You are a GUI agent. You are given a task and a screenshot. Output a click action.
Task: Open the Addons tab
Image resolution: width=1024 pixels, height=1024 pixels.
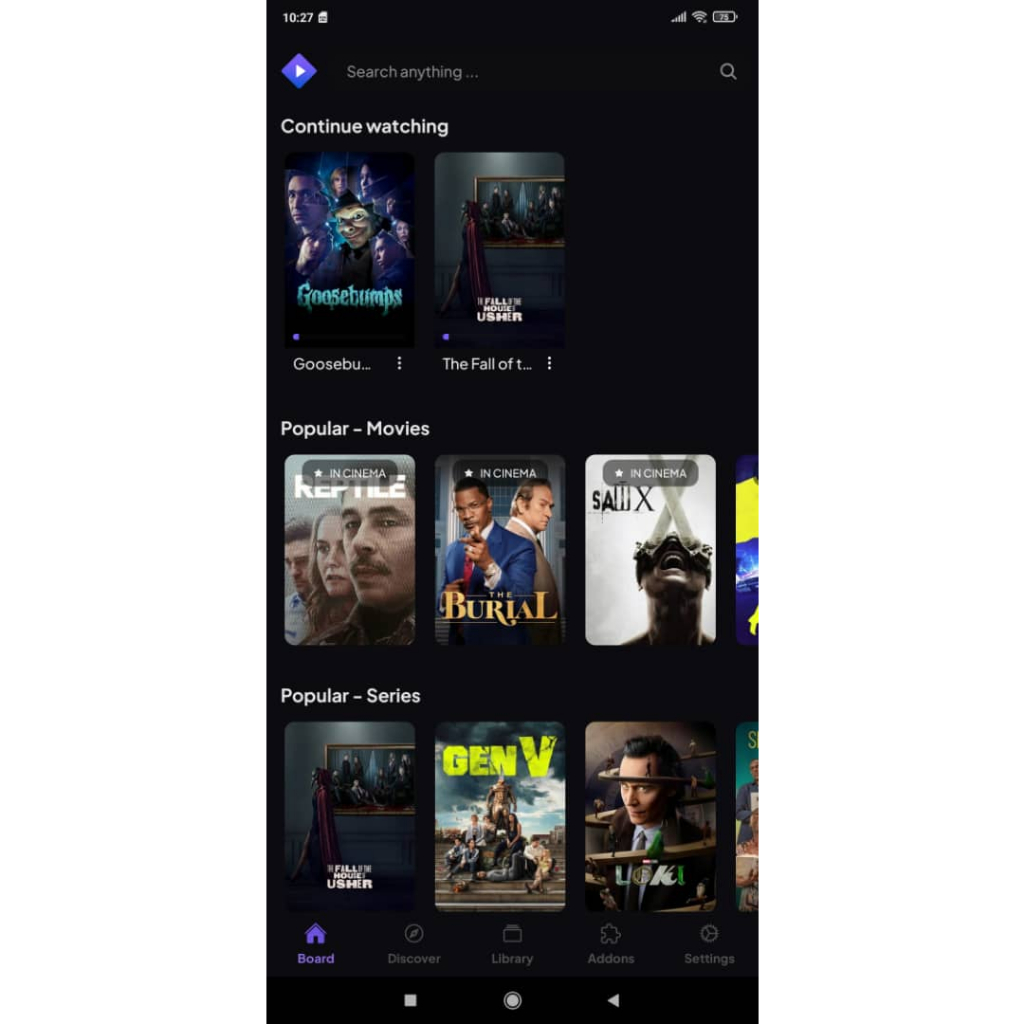point(611,944)
